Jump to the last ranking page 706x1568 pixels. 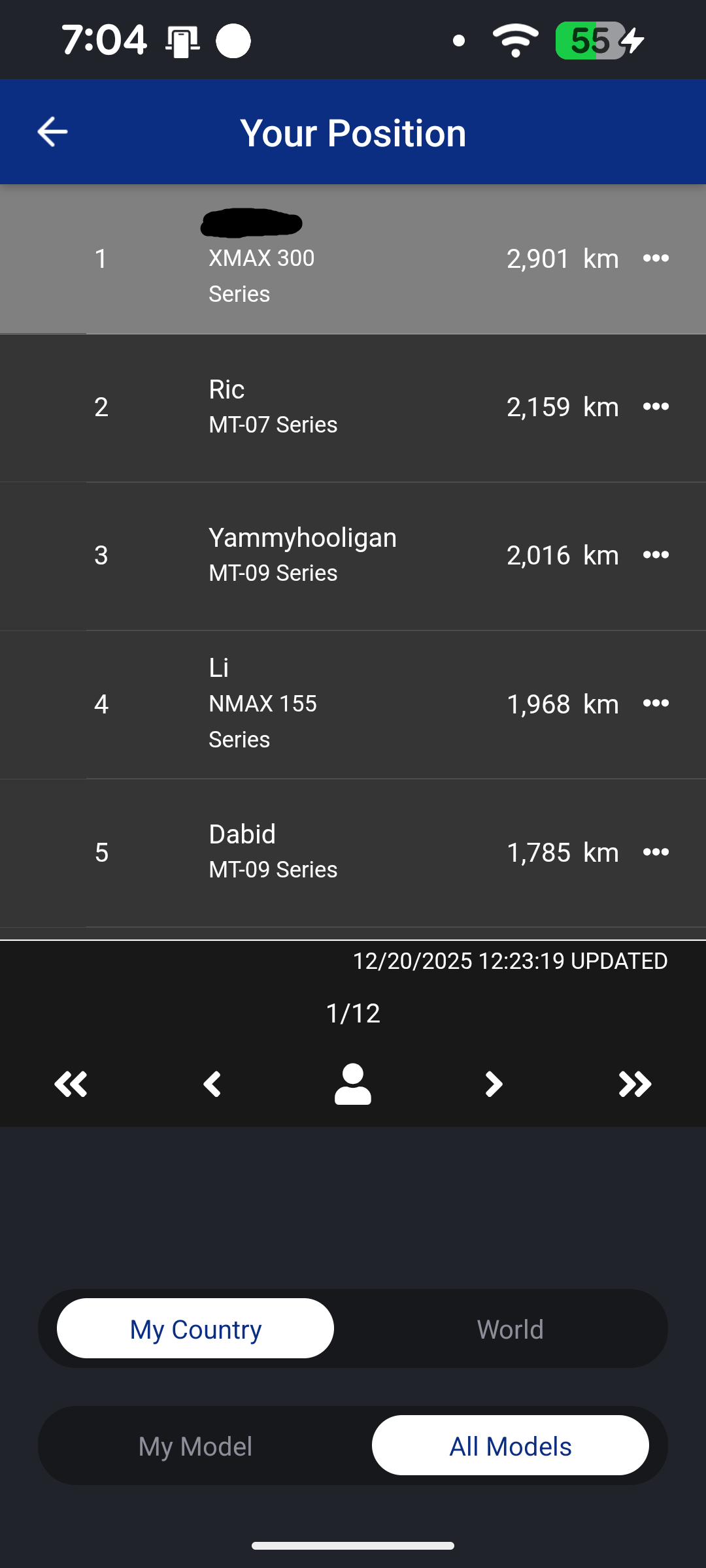point(635,1084)
